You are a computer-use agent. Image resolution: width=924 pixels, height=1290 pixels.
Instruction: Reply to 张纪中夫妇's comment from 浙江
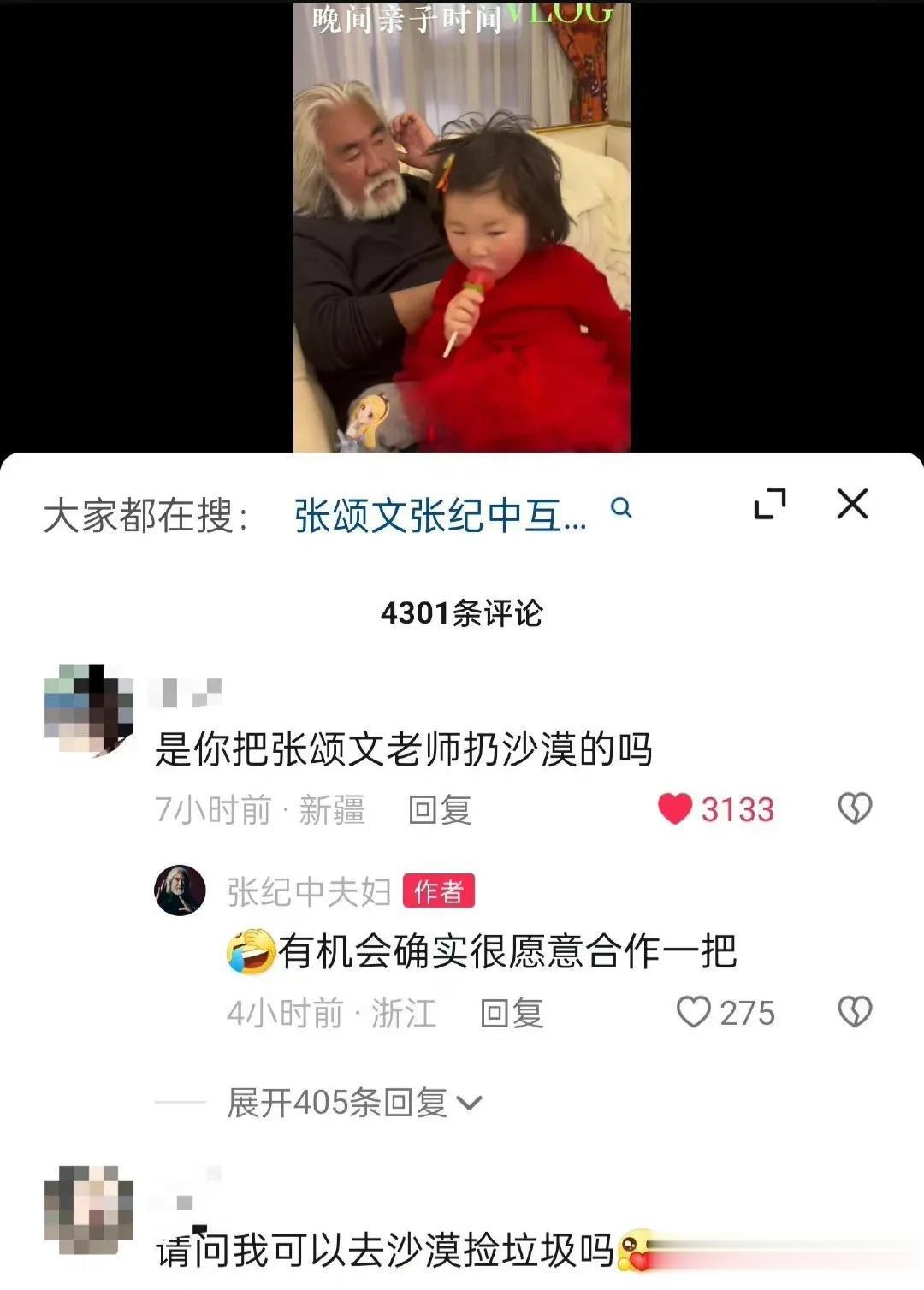512,1013
